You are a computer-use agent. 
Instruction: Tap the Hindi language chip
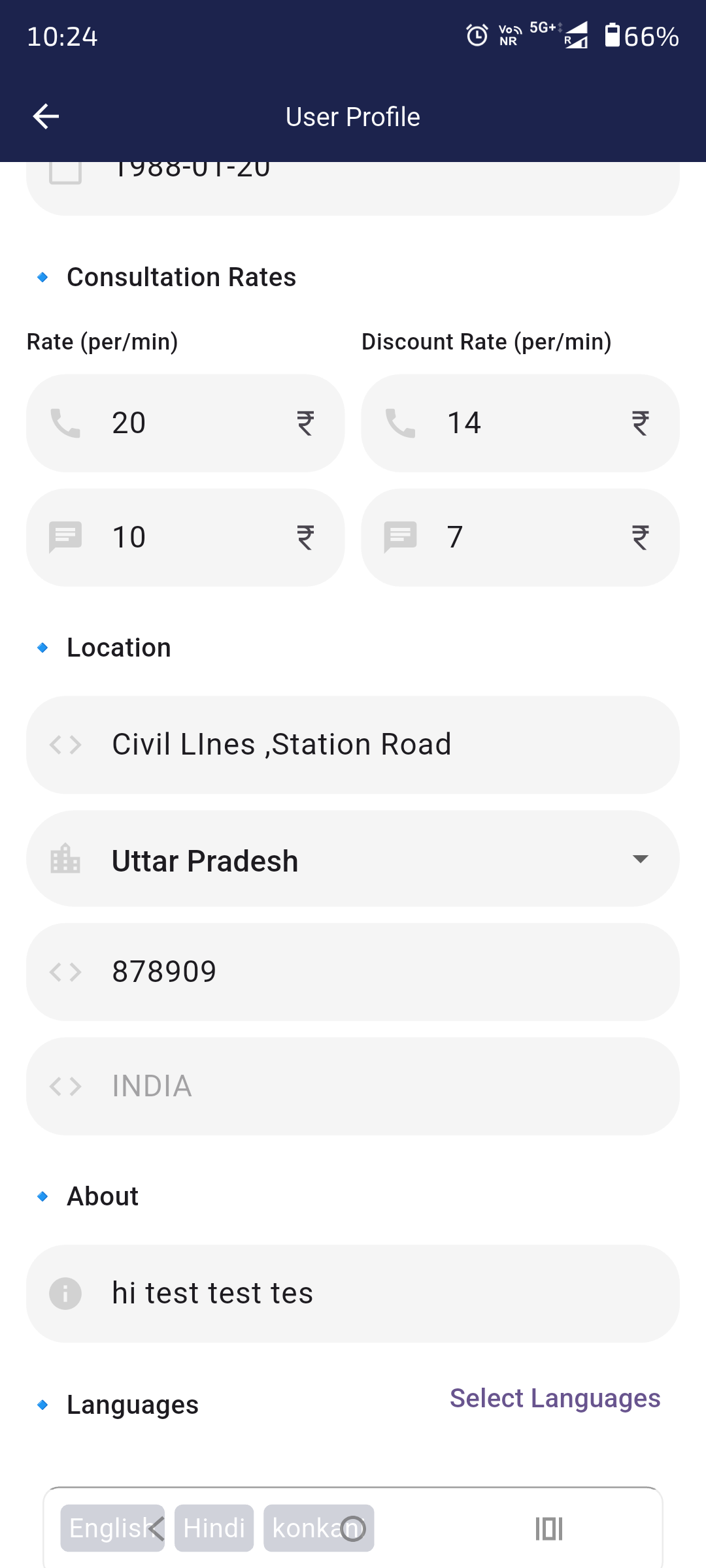point(214,1528)
